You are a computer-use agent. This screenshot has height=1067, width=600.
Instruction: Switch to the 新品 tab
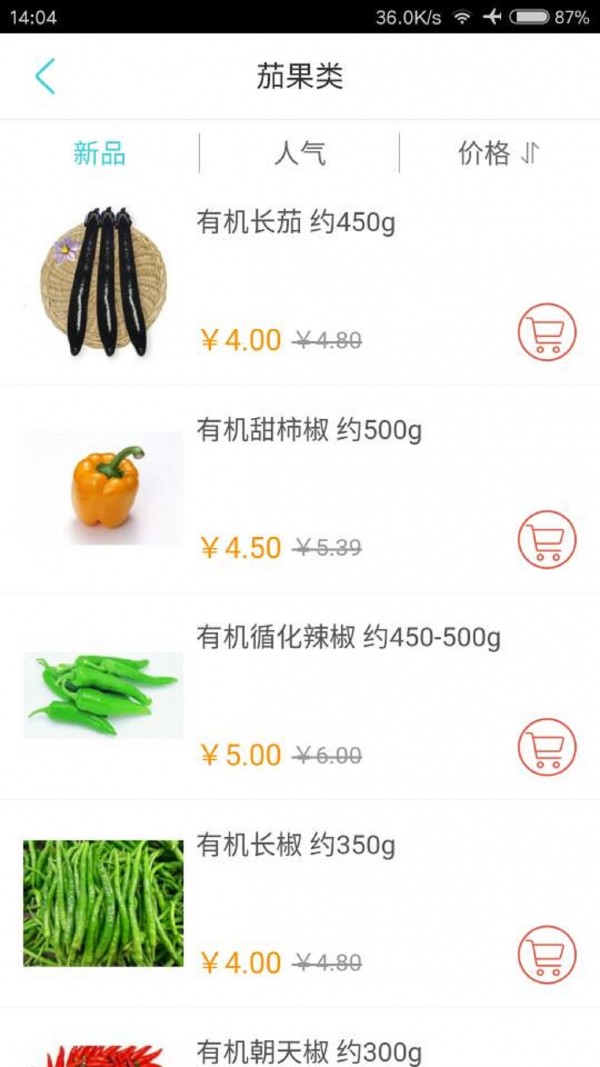click(x=99, y=154)
